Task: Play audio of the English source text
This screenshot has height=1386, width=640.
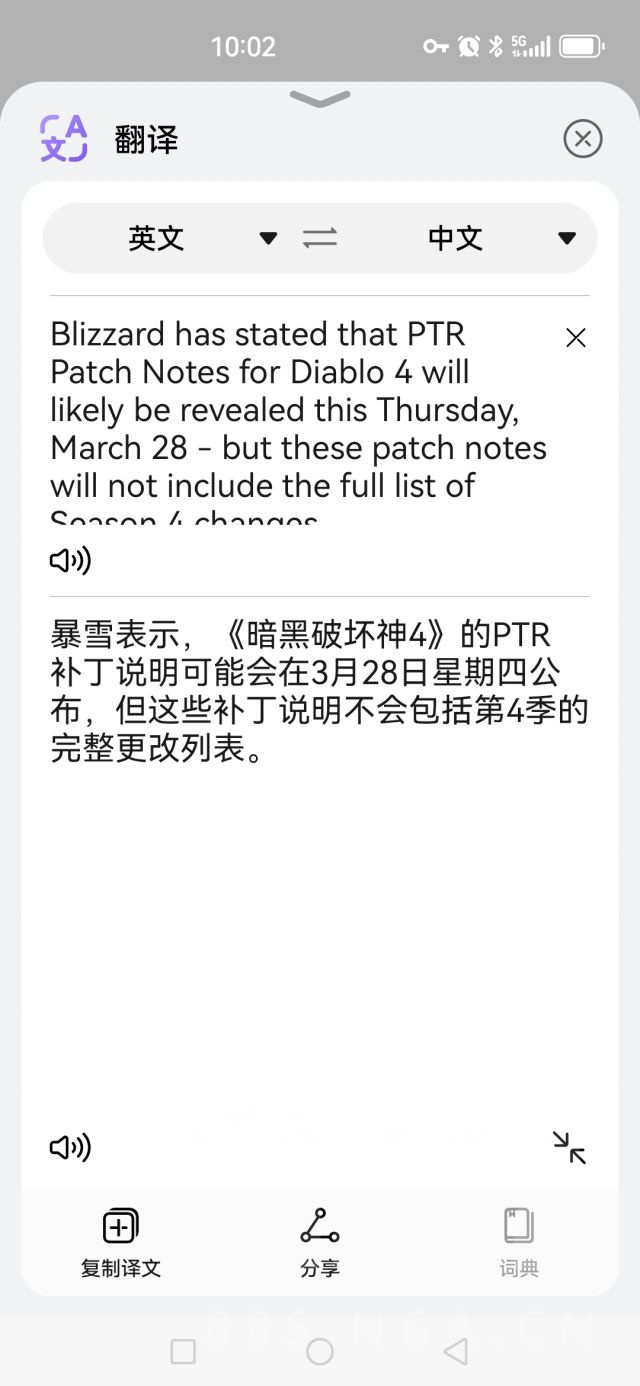Action: click(70, 561)
